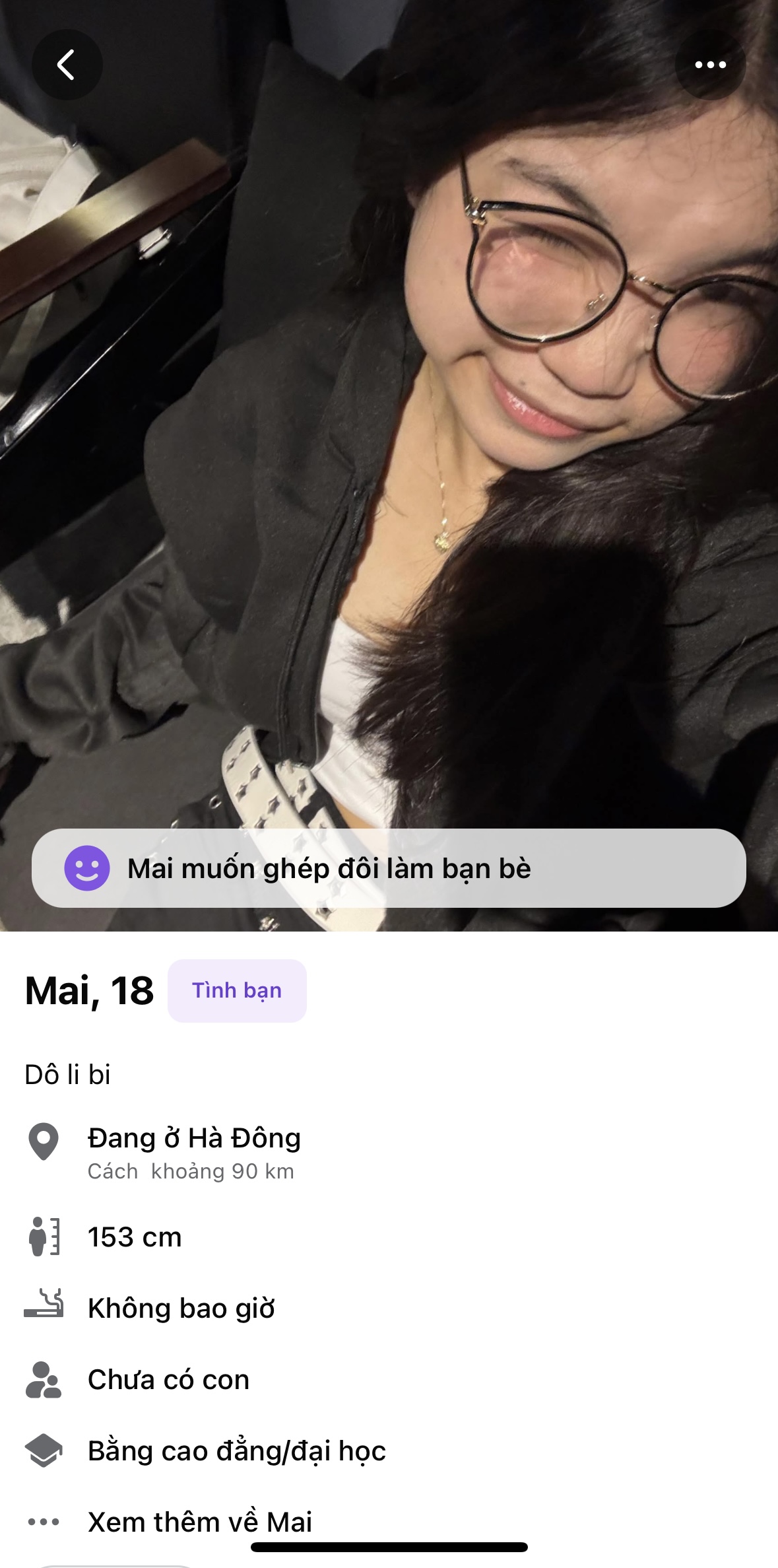Go back using the arrow button
The width and height of the screenshot is (778, 1568).
[x=67, y=65]
